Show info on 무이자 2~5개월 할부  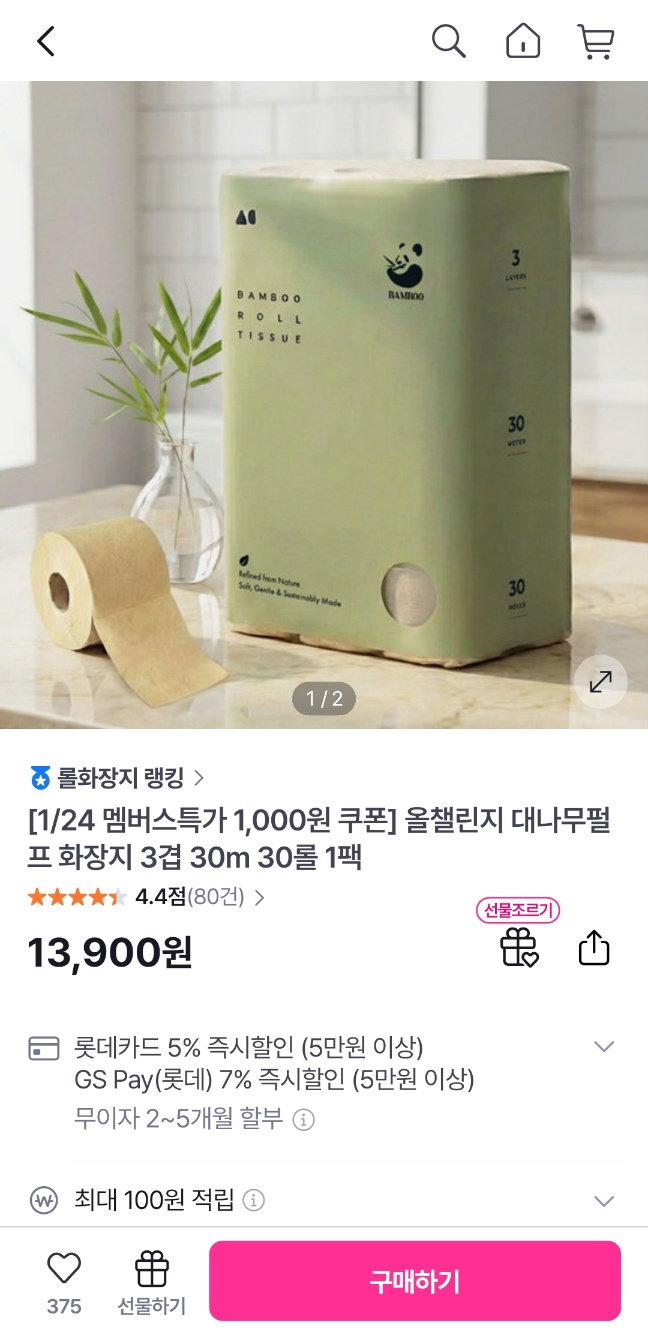click(x=303, y=1119)
